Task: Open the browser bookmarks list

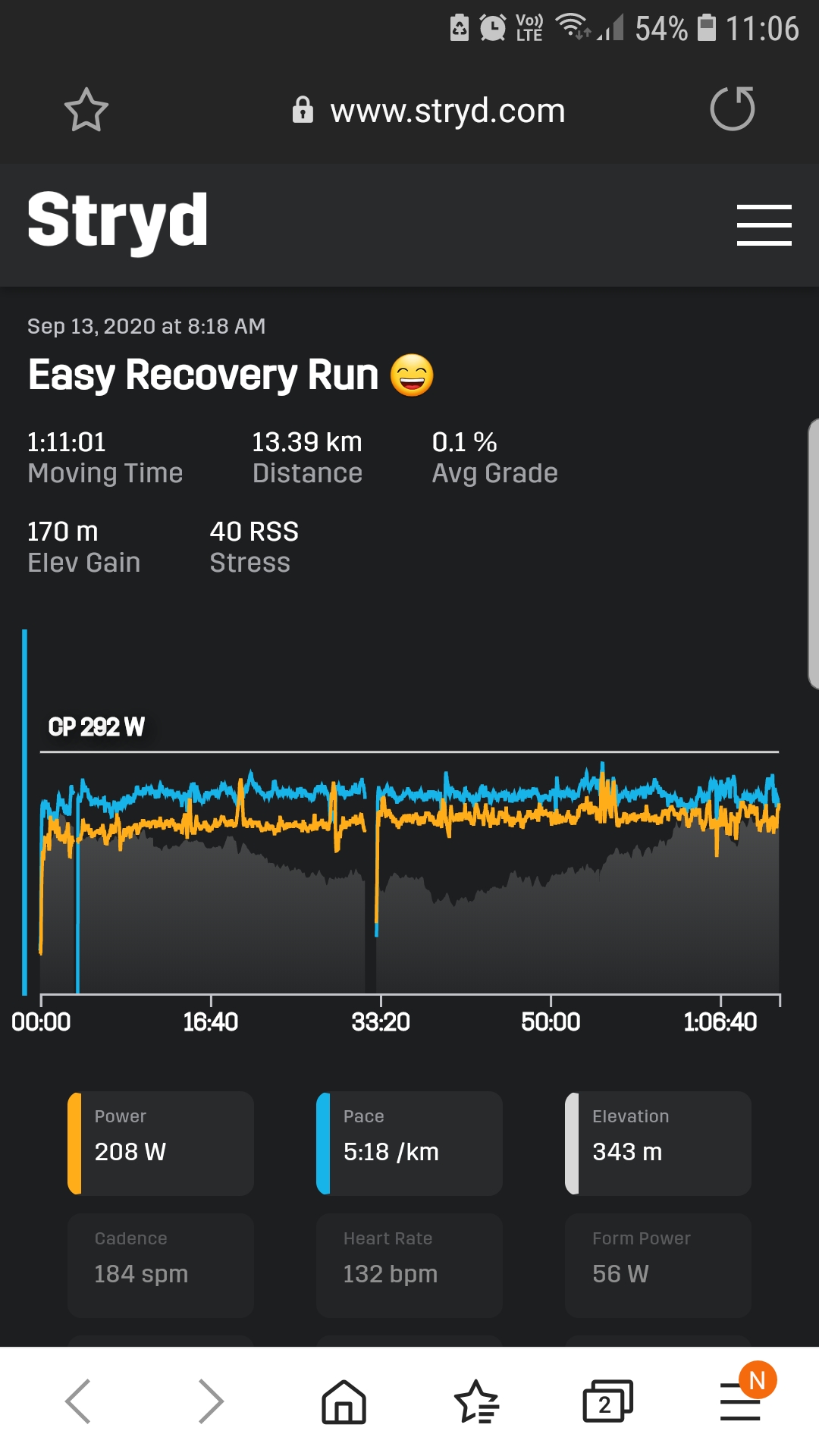Action: pos(475,1401)
